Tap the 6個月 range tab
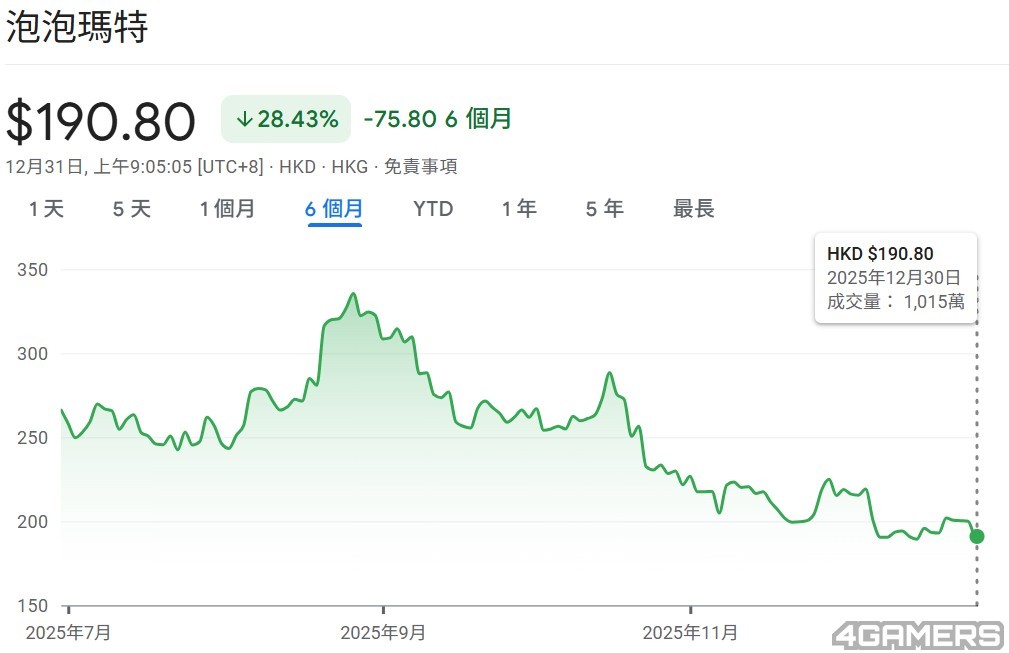Screen dimensions: 1009x653 (x=334, y=209)
